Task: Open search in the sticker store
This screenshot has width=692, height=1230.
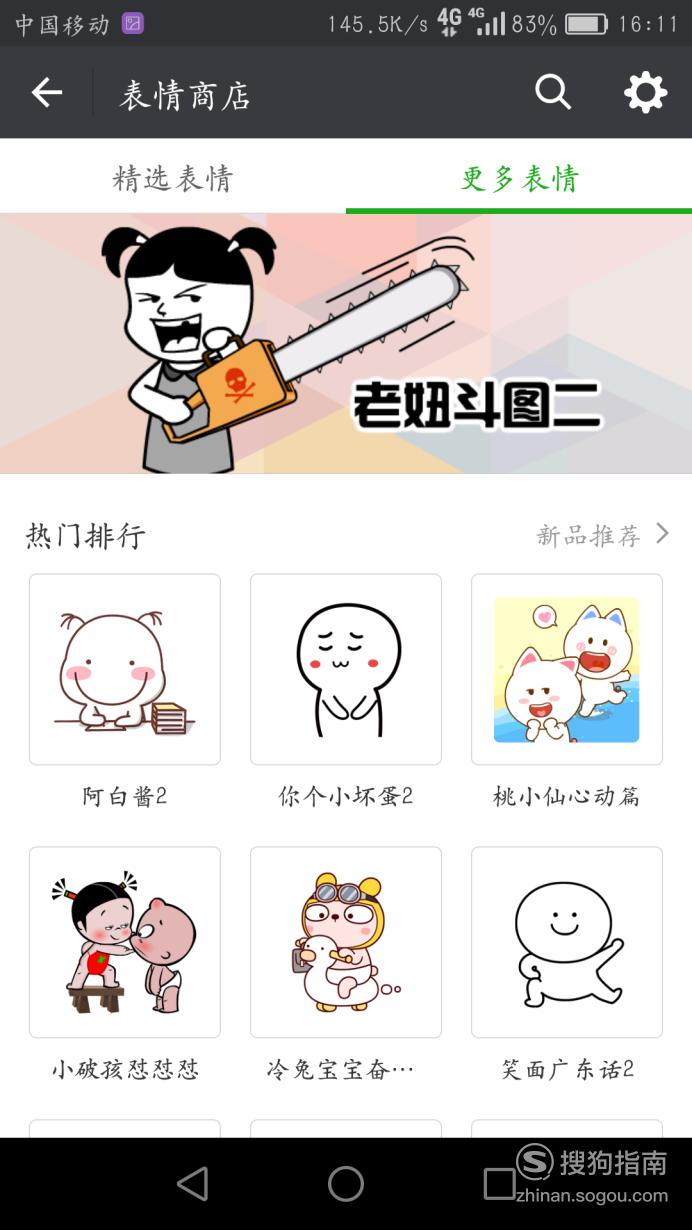Action: pos(553,93)
